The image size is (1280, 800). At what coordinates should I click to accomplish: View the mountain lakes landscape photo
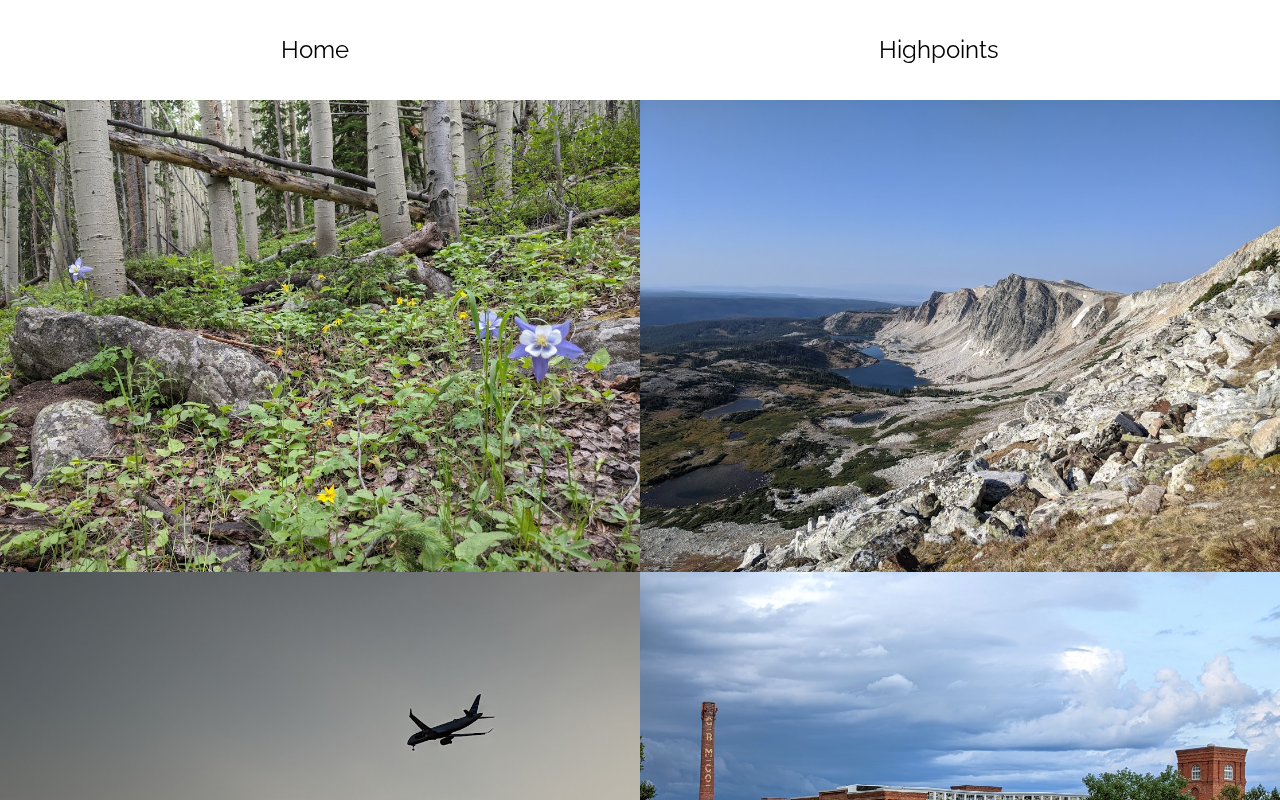960,336
